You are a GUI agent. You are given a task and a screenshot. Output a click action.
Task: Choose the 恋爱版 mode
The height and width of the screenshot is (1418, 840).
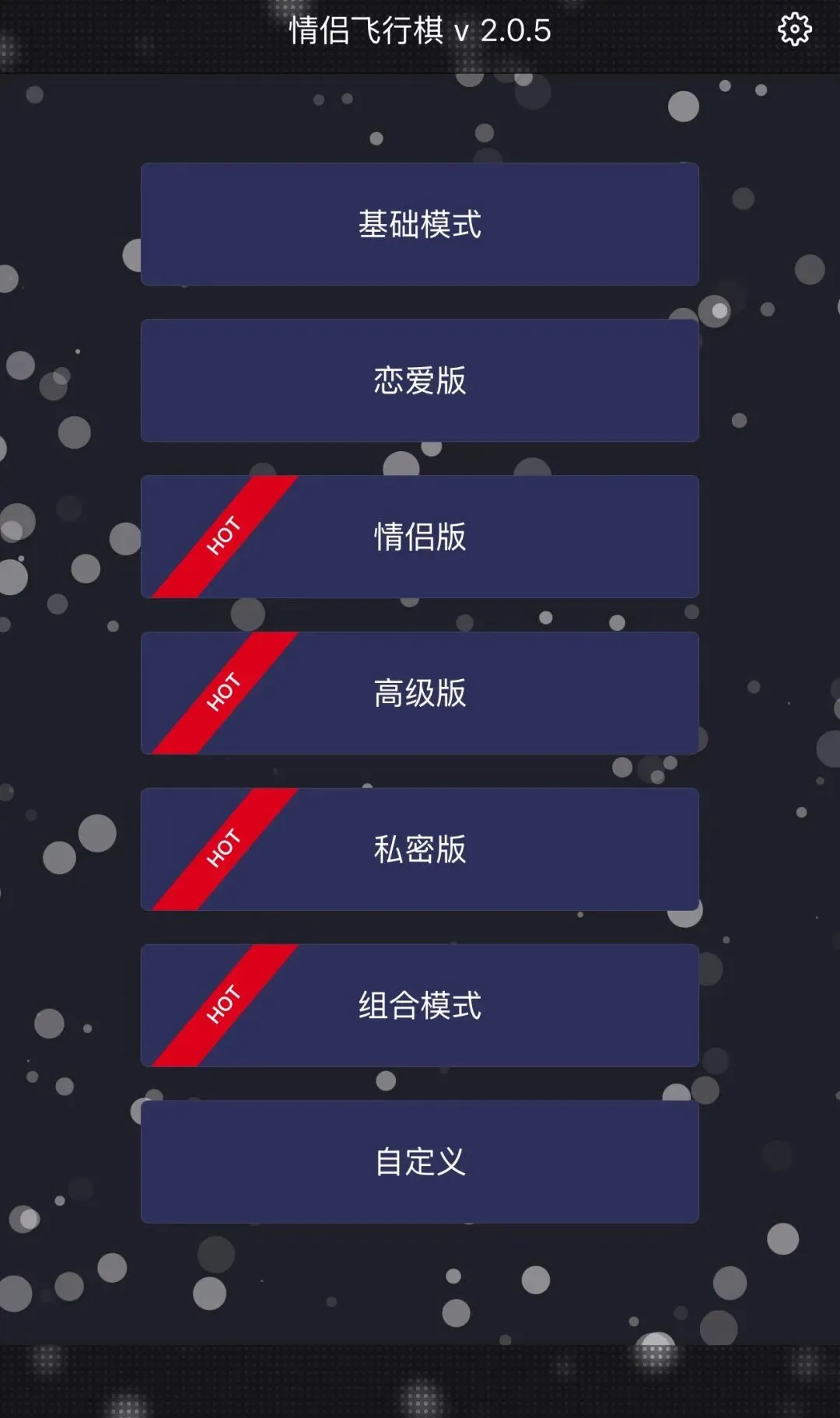tap(419, 380)
